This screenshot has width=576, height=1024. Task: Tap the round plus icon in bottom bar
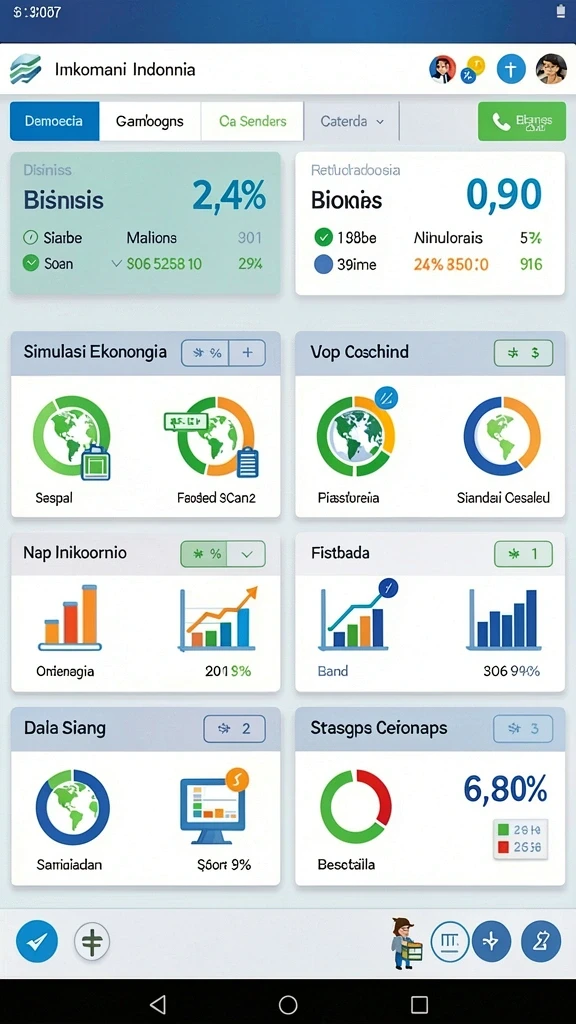[92, 942]
